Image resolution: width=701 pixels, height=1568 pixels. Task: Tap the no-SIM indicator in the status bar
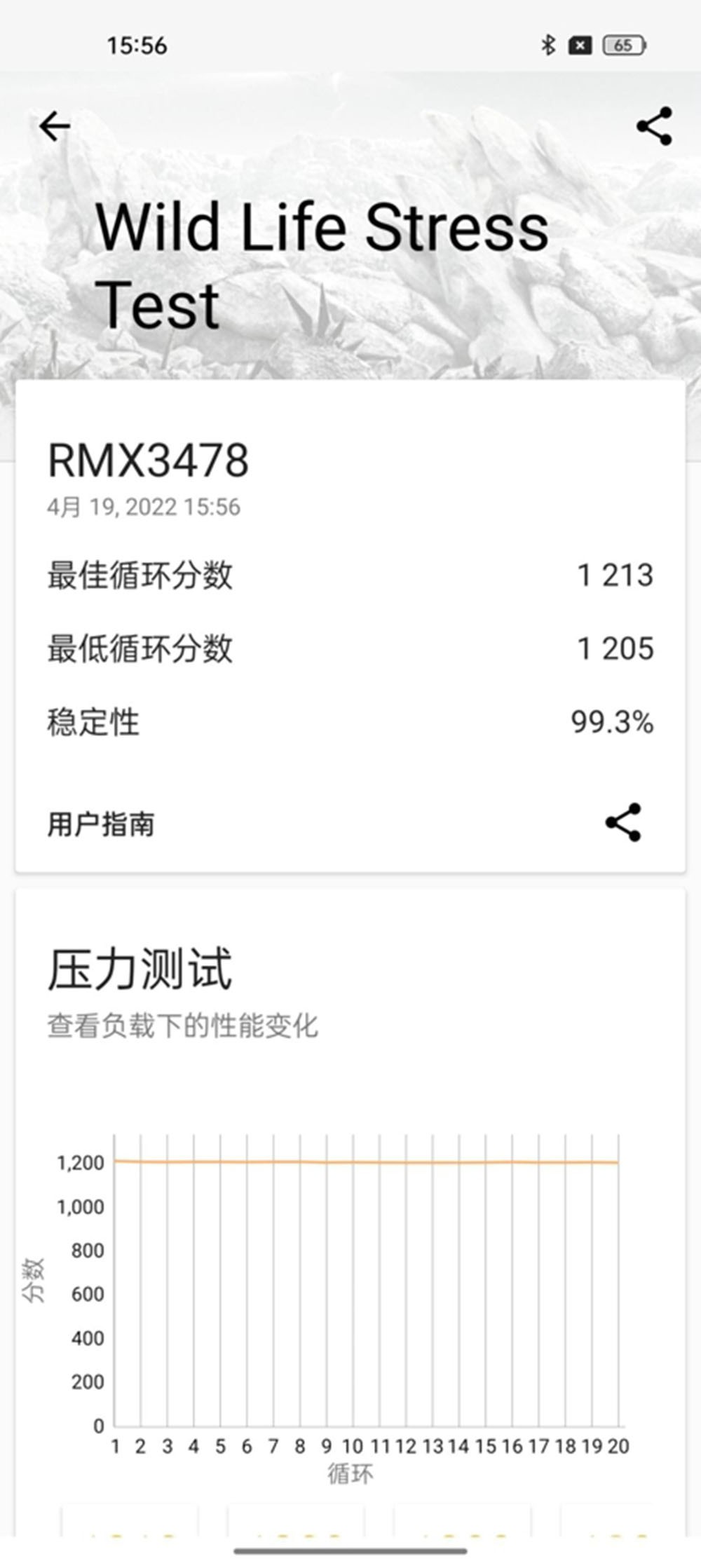580,44
